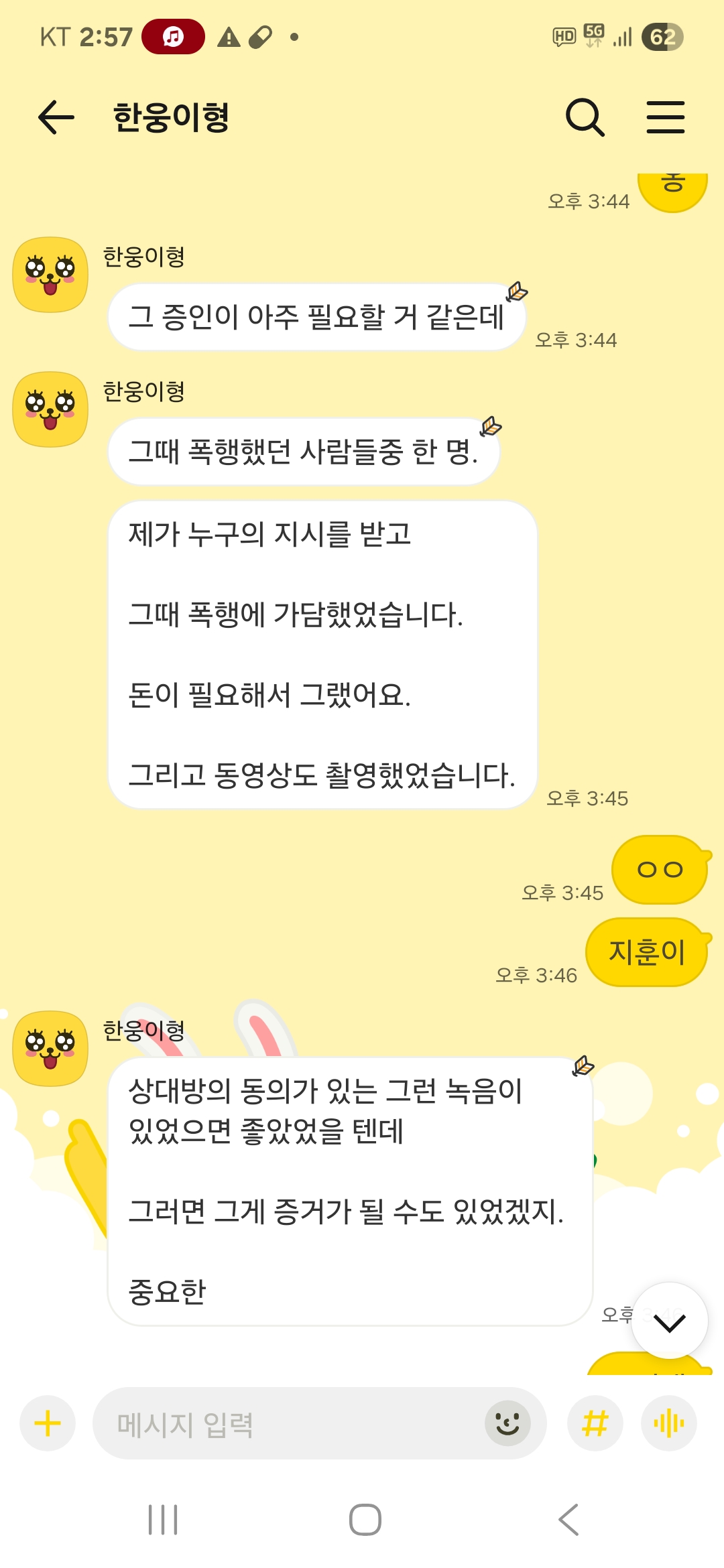Jump to the latest message
Screen dimensions: 724x1568
point(669,1321)
